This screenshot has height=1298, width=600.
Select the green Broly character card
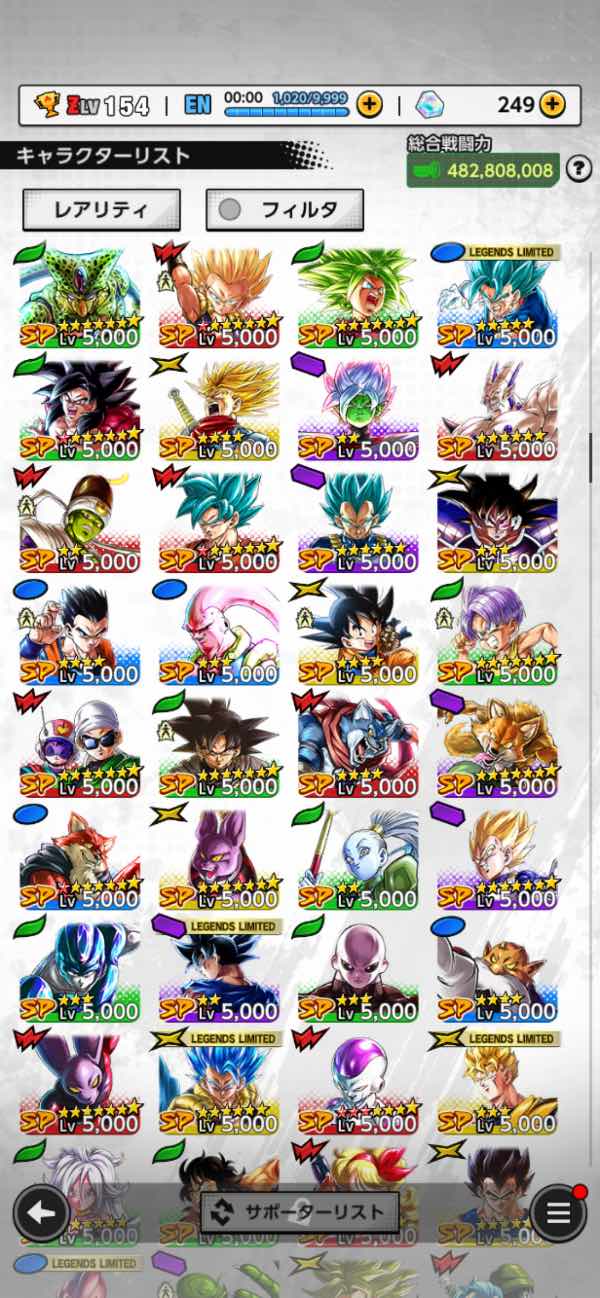tap(357, 295)
